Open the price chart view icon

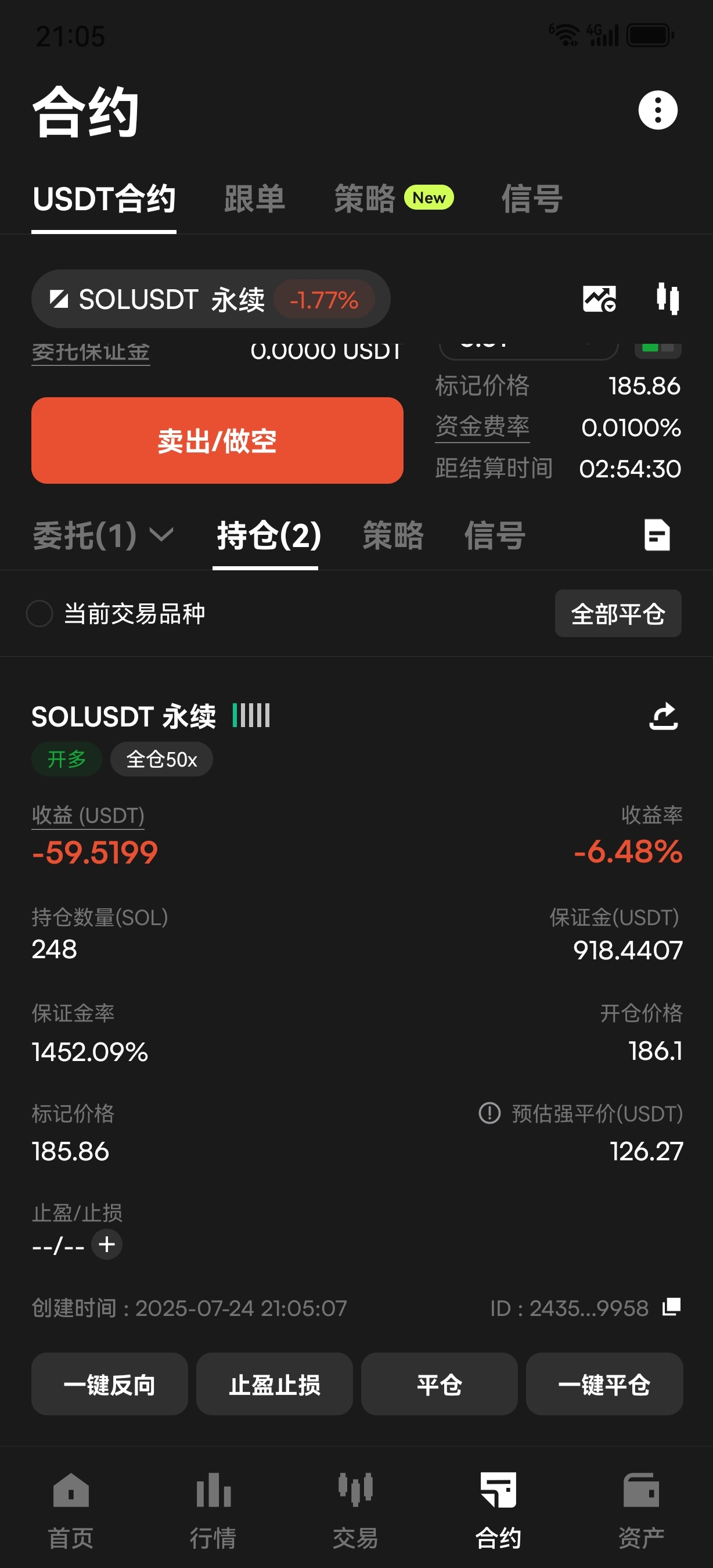coord(599,299)
